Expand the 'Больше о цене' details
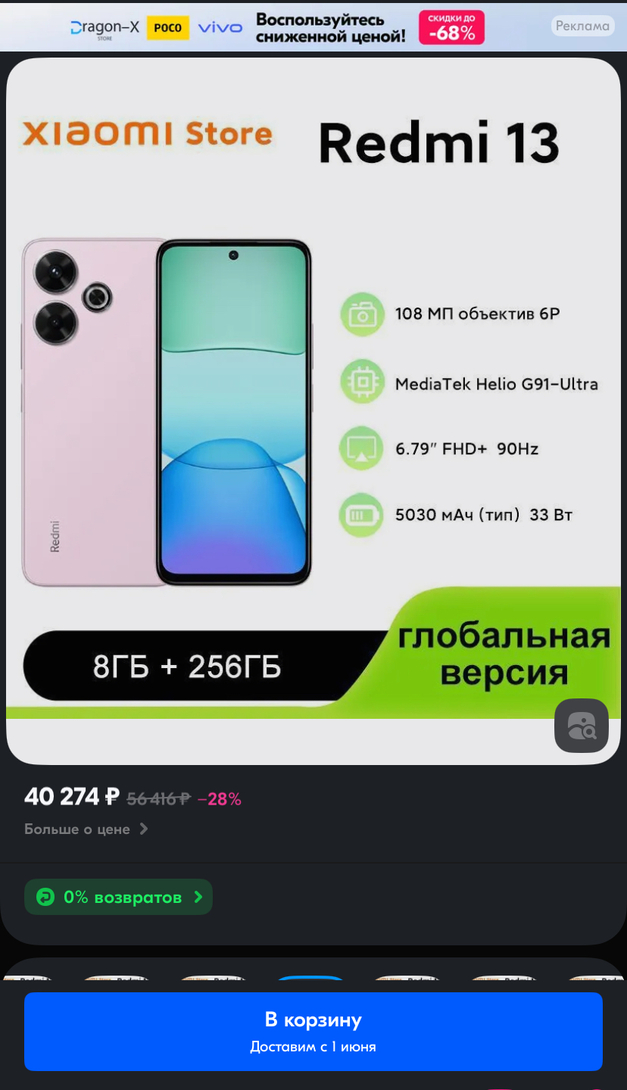627x1090 pixels. tap(87, 829)
